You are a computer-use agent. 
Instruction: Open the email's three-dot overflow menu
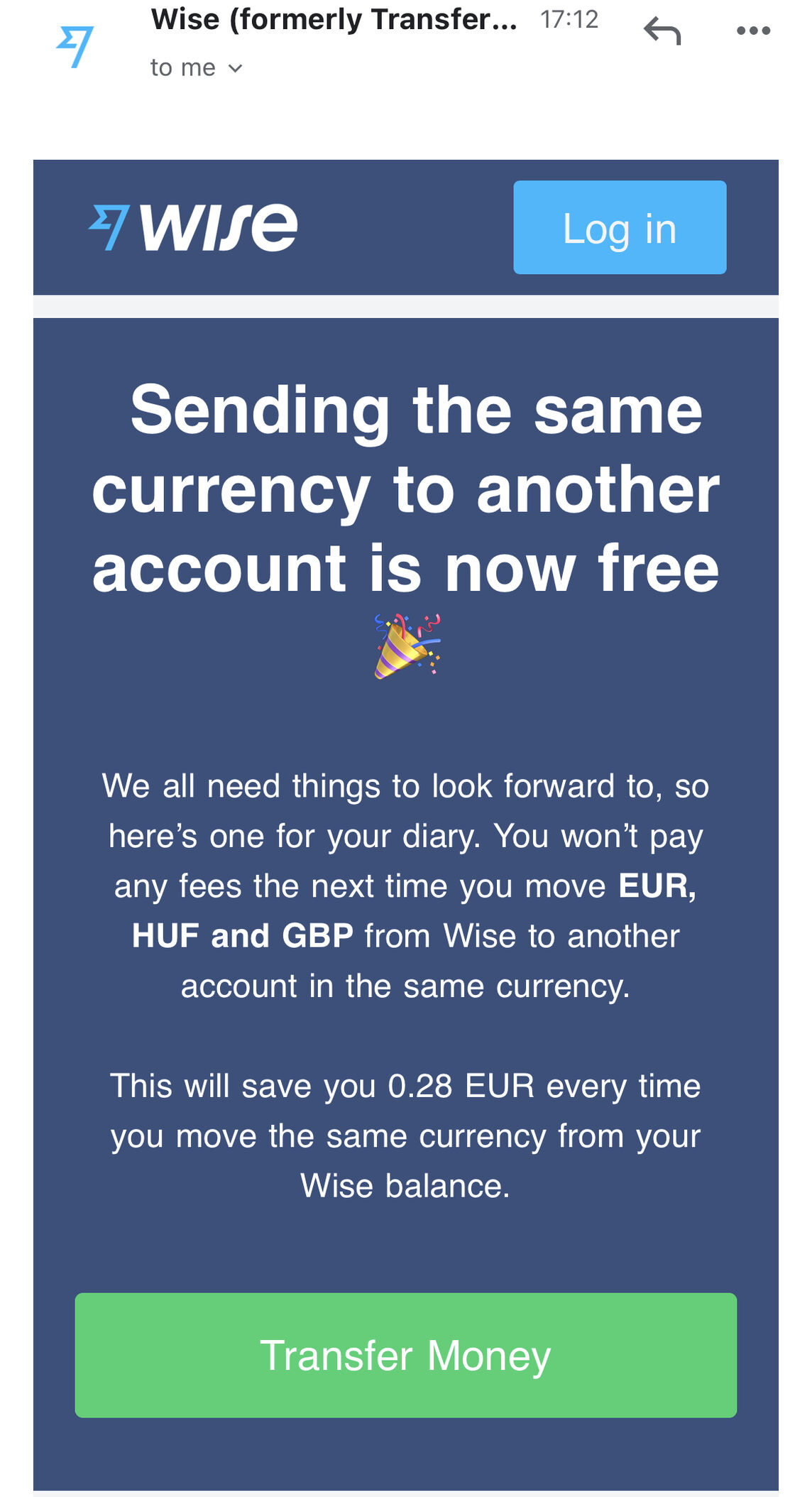pyautogui.click(x=753, y=31)
